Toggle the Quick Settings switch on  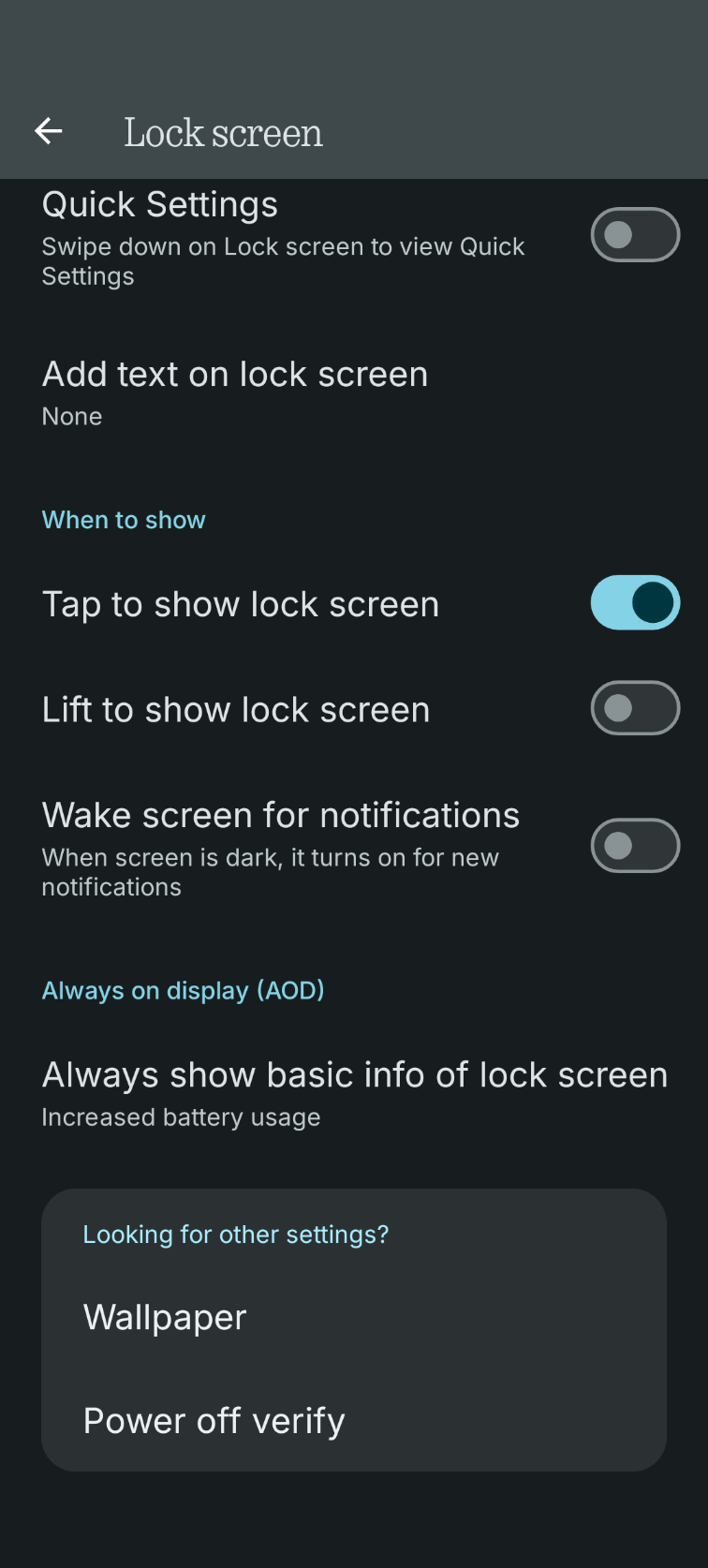pos(635,234)
